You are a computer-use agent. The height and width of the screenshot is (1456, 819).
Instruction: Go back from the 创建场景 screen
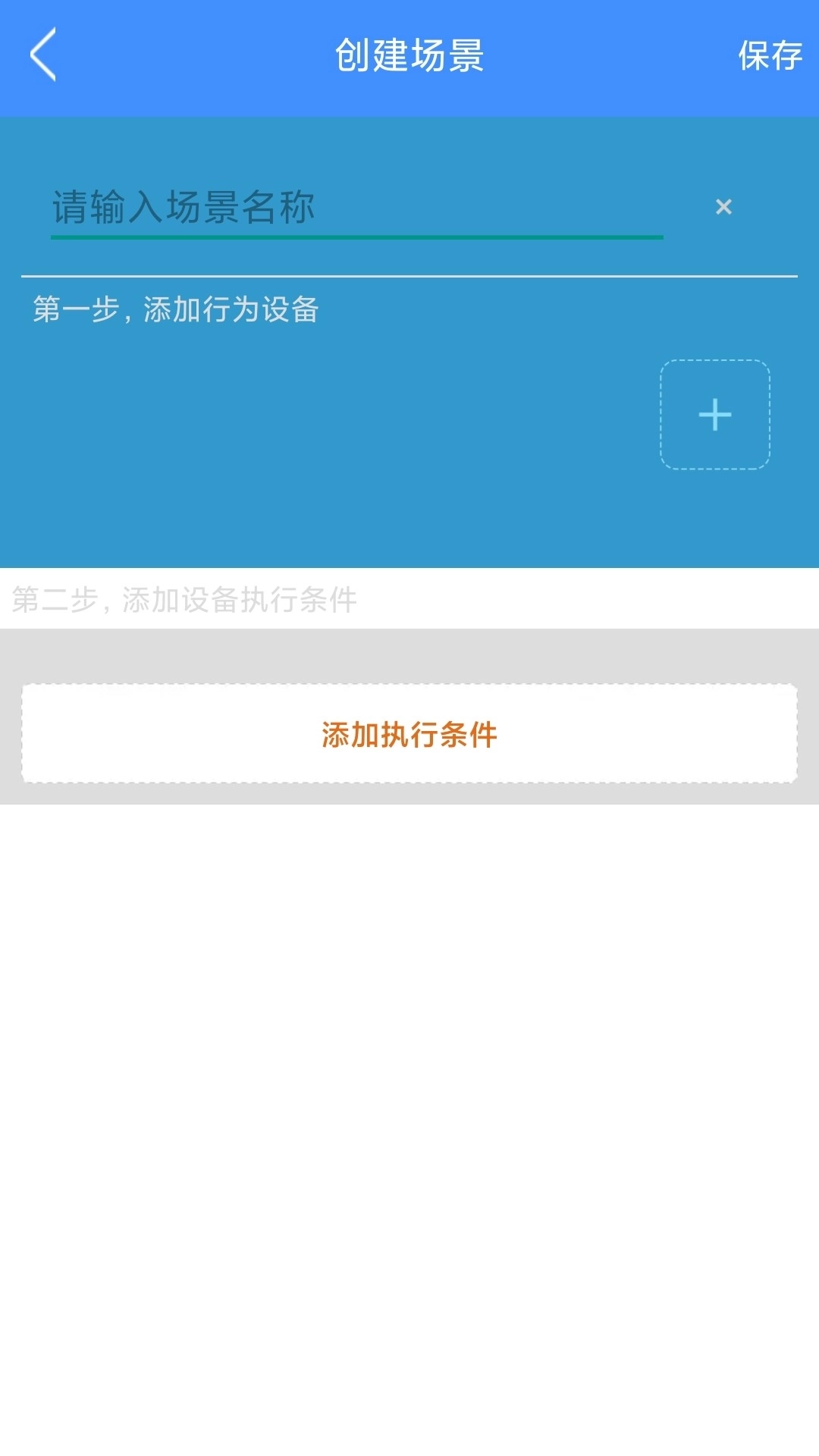click(43, 55)
